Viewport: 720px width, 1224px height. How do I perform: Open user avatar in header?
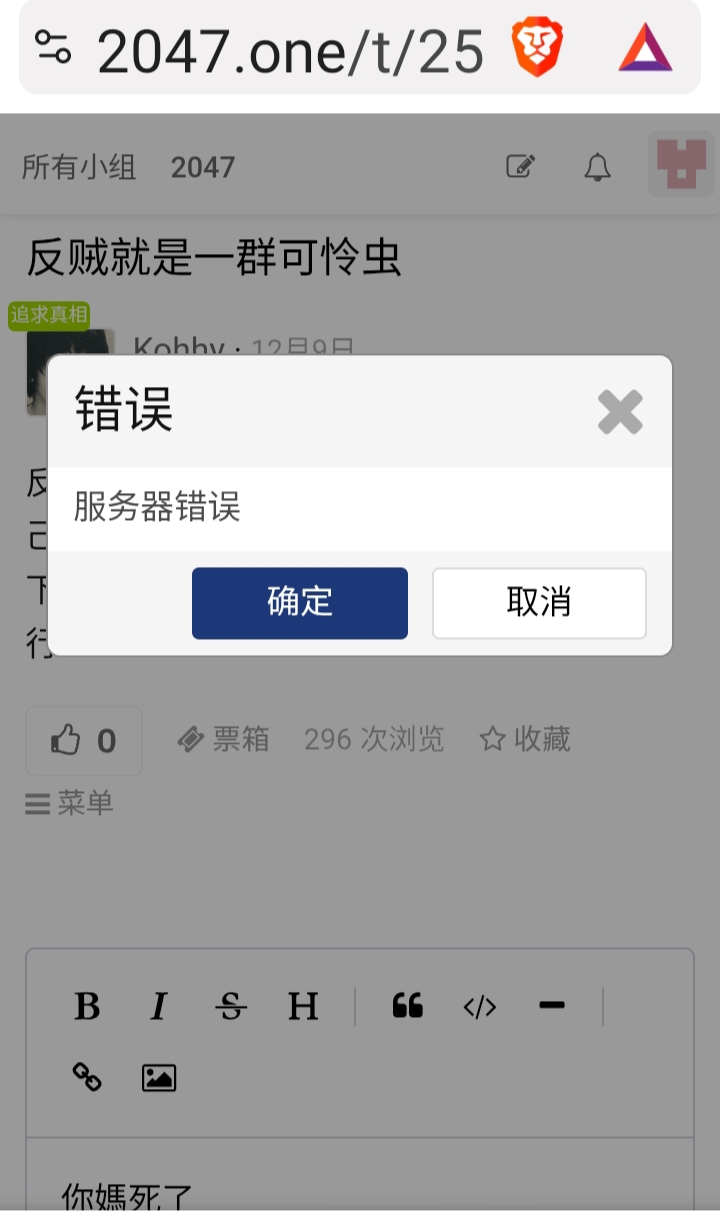point(681,164)
